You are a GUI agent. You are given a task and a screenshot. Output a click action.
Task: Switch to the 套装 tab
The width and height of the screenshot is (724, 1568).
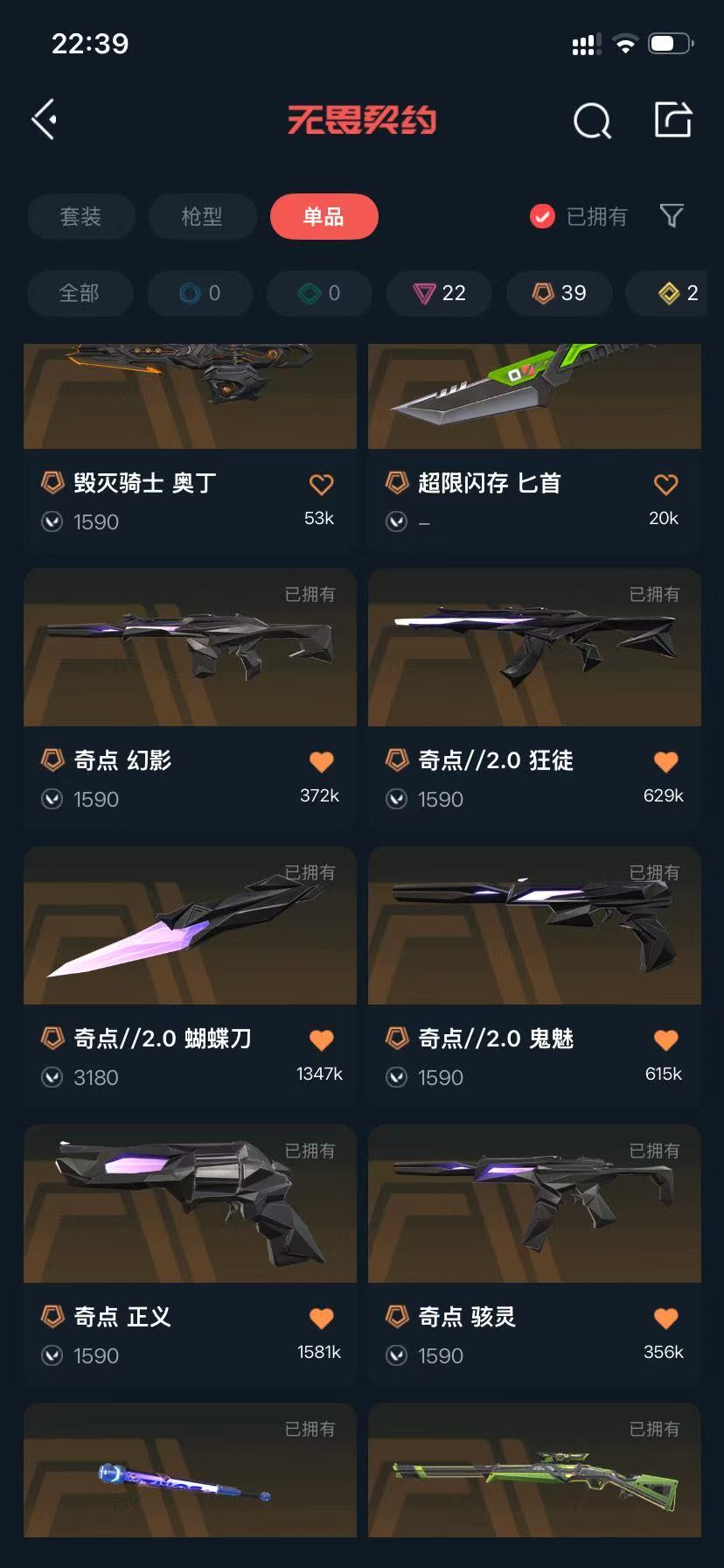click(x=80, y=216)
